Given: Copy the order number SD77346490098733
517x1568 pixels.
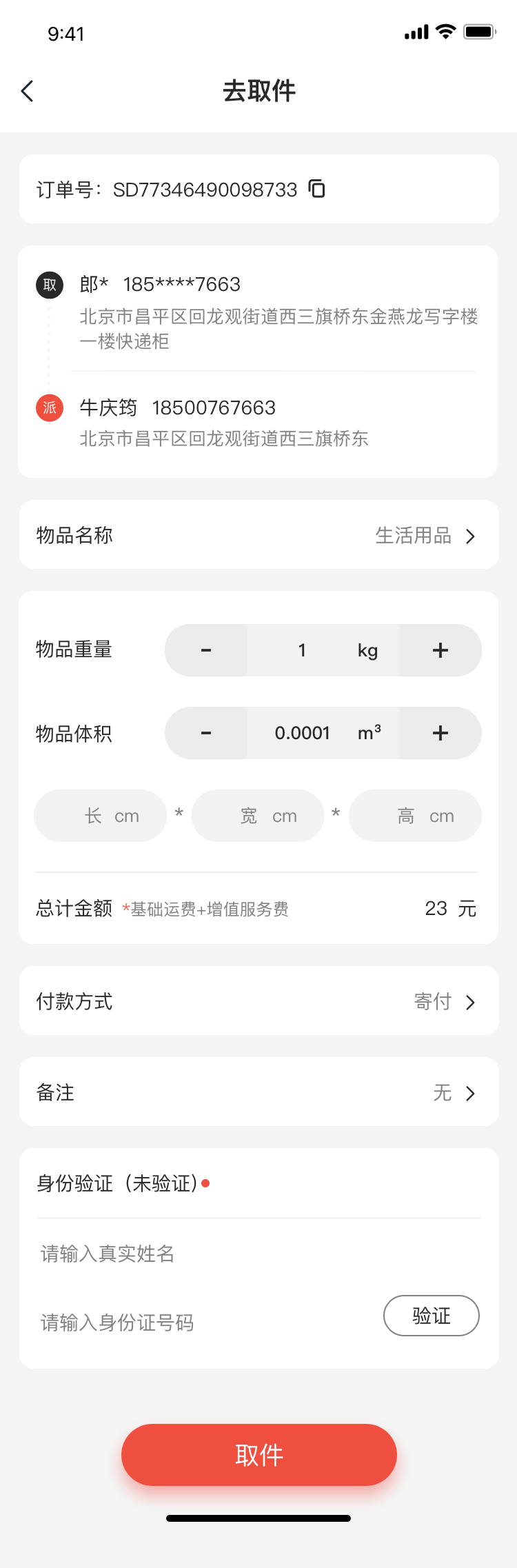Looking at the screenshot, I should pyautogui.click(x=317, y=188).
